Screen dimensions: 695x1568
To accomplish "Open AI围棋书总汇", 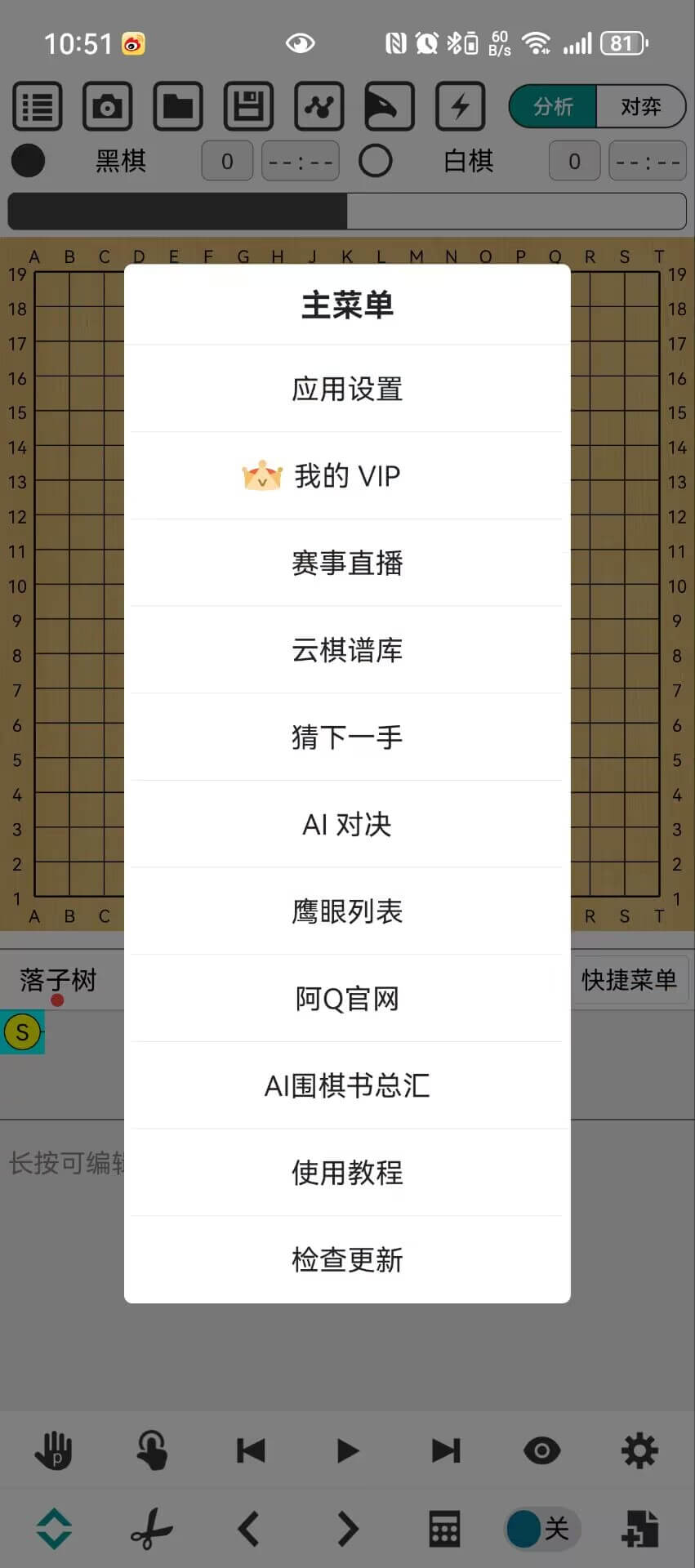I will (x=347, y=1085).
